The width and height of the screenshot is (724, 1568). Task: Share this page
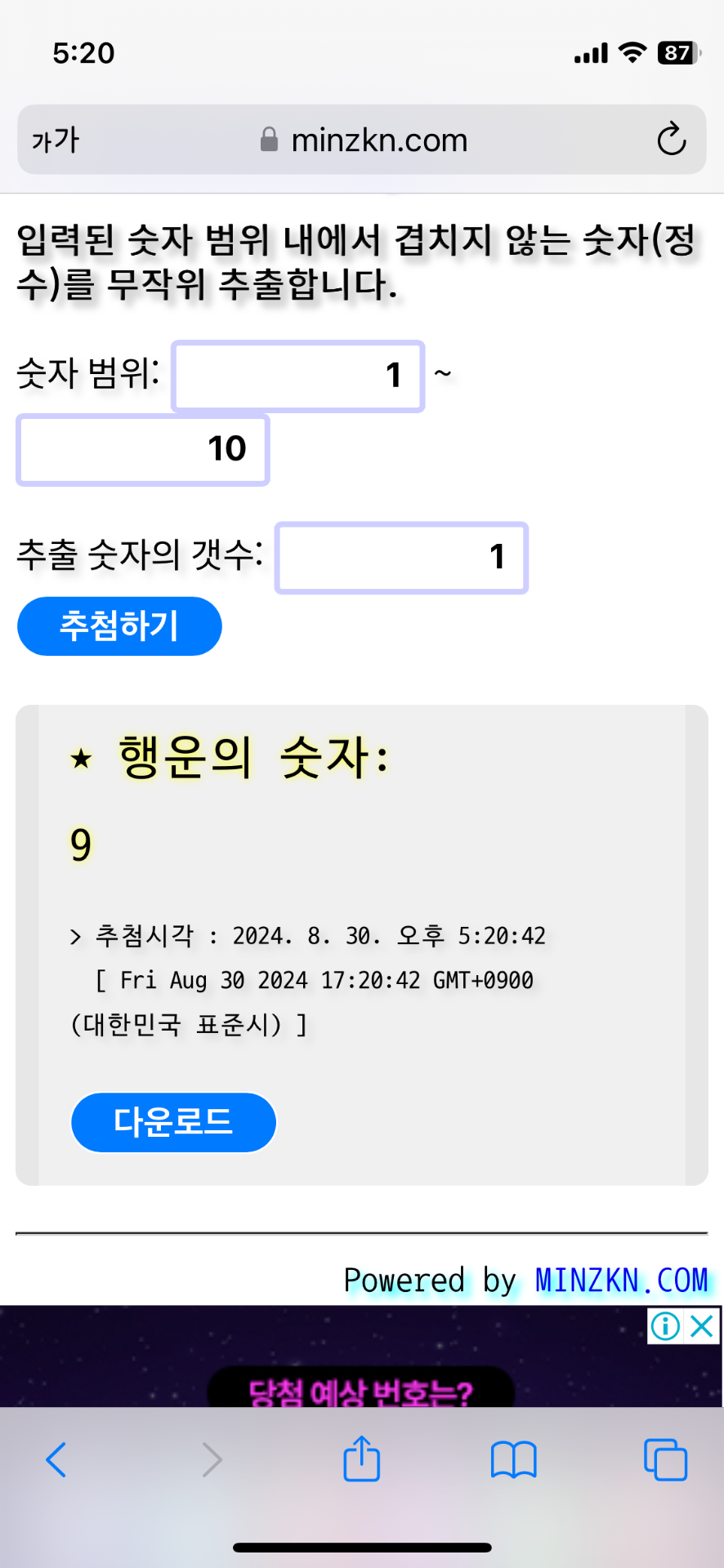coord(361,1459)
